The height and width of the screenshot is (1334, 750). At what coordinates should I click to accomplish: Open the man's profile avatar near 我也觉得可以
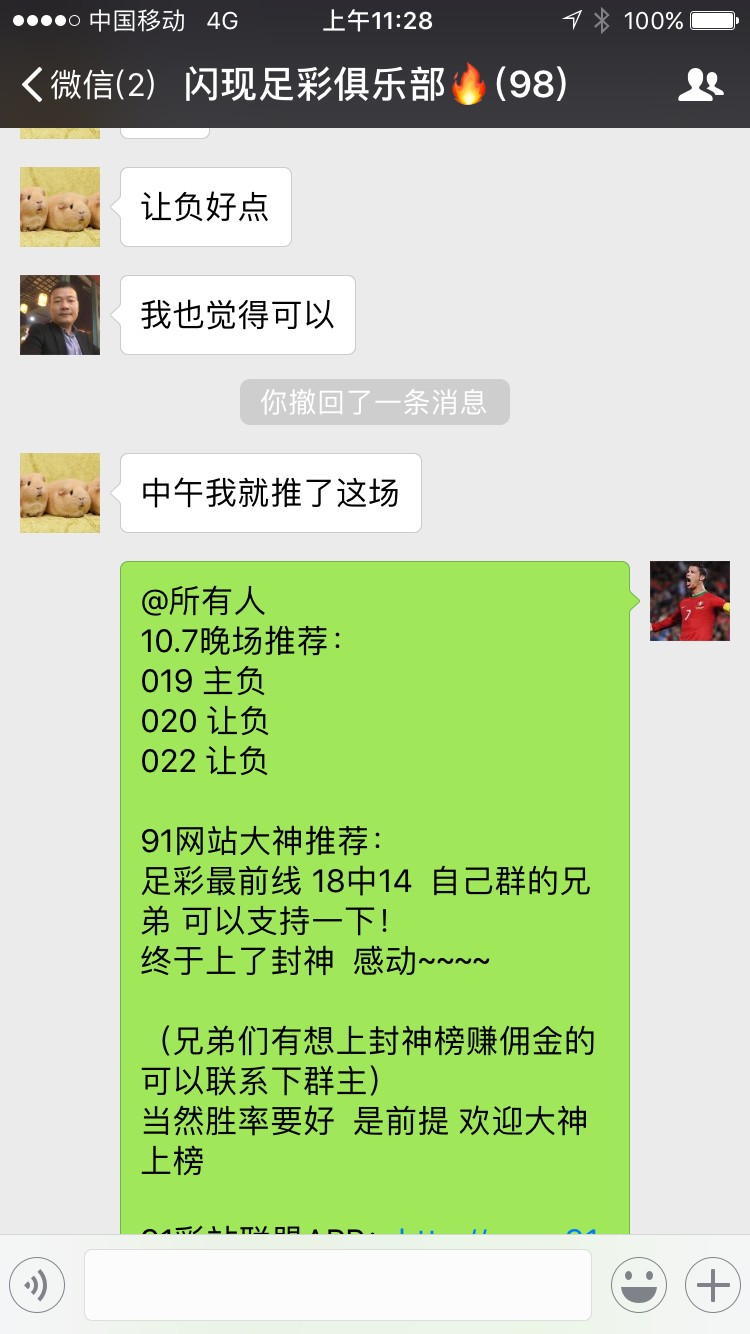pyautogui.click(x=59, y=315)
